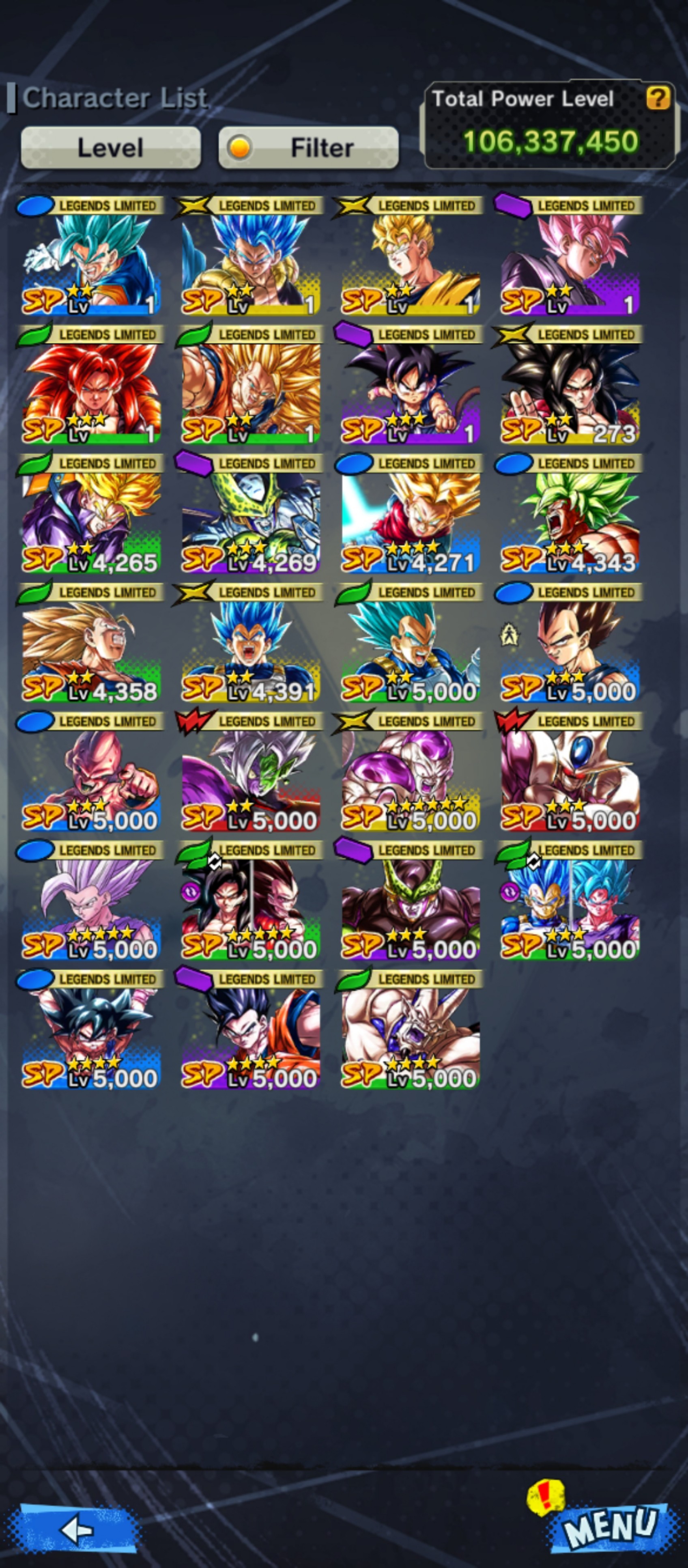Open the Total Power Level help icon
Screen dimensions: 688x1568
tap(658, 98)
